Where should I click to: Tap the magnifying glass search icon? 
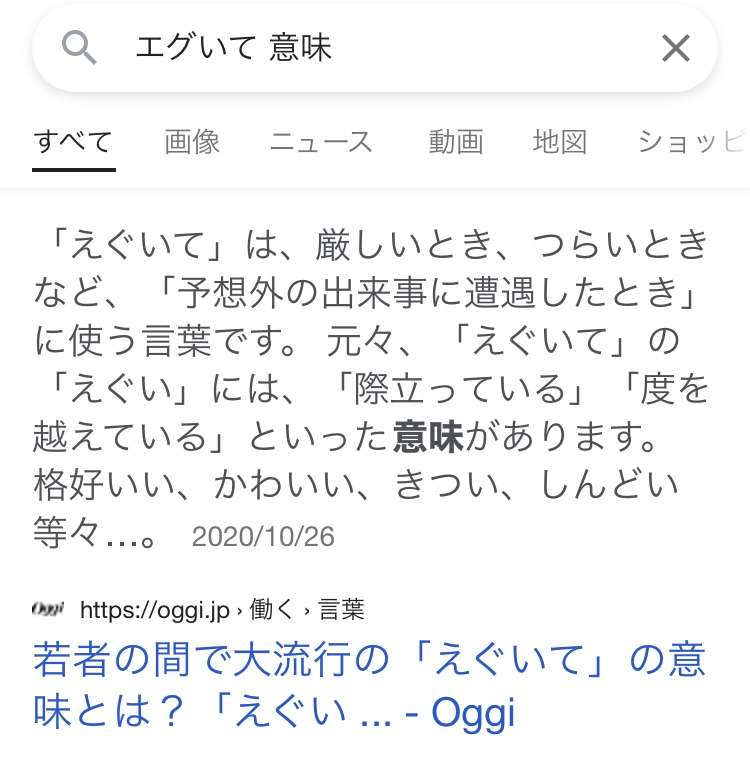(x=79, y=47)
